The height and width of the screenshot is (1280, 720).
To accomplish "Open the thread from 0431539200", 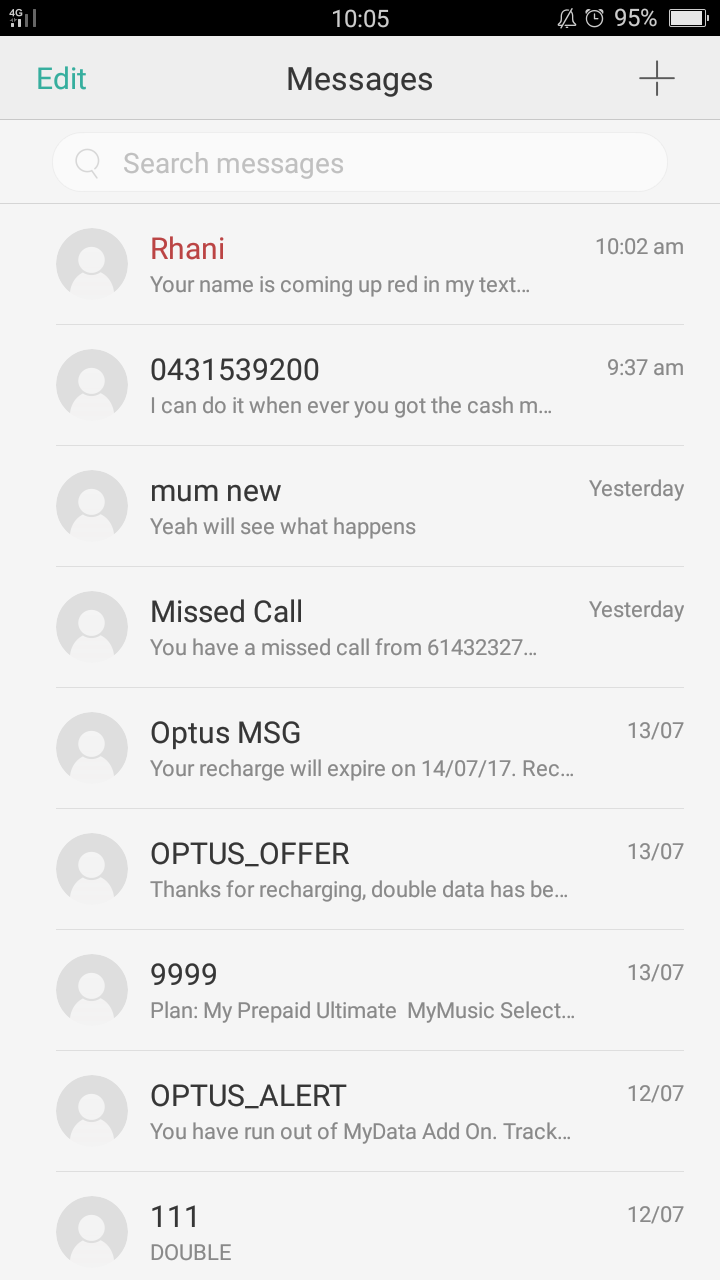I will 360,386.
